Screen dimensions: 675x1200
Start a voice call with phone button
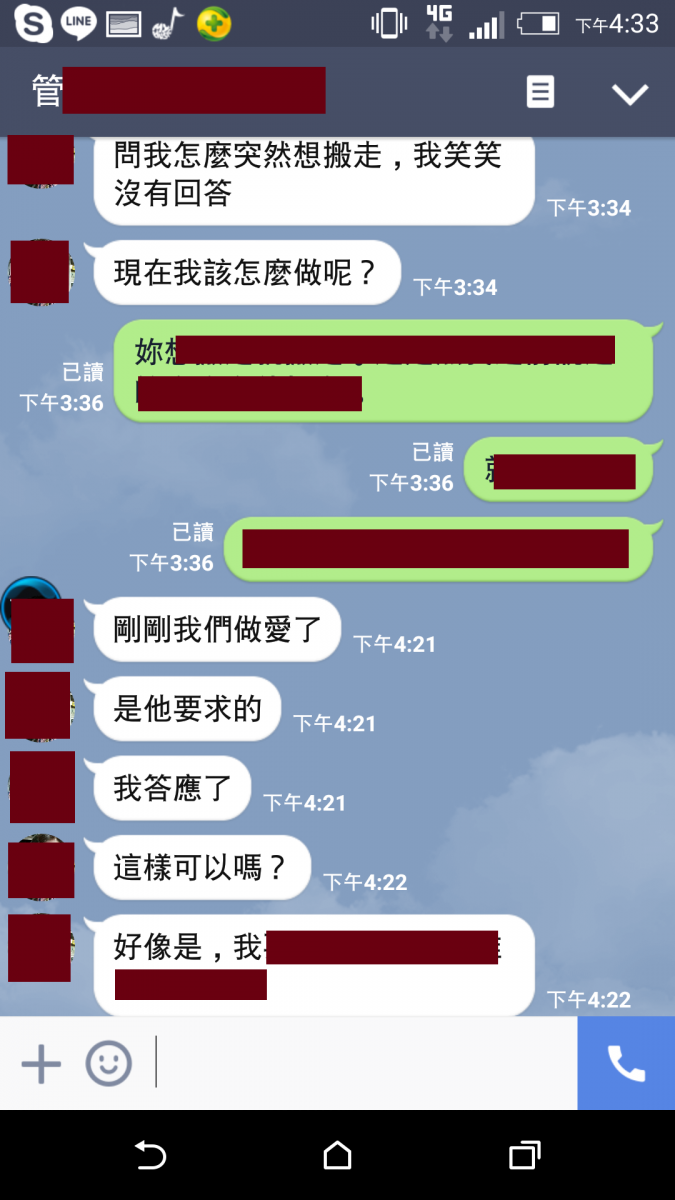[x=626, y=1063]
